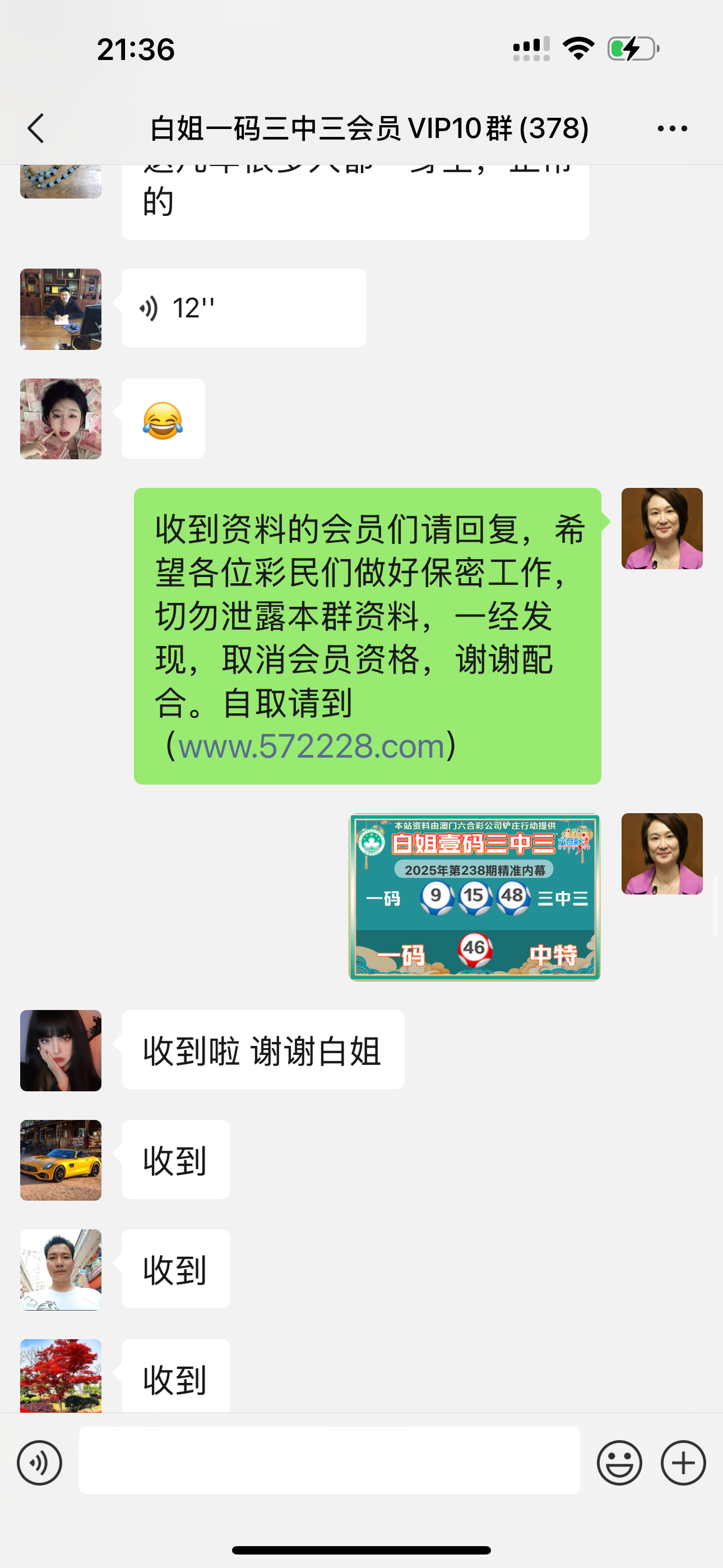Viewport: 723px width, 1568px height.
Task: Go back from the group chat
Action: (x=36, y=128)
